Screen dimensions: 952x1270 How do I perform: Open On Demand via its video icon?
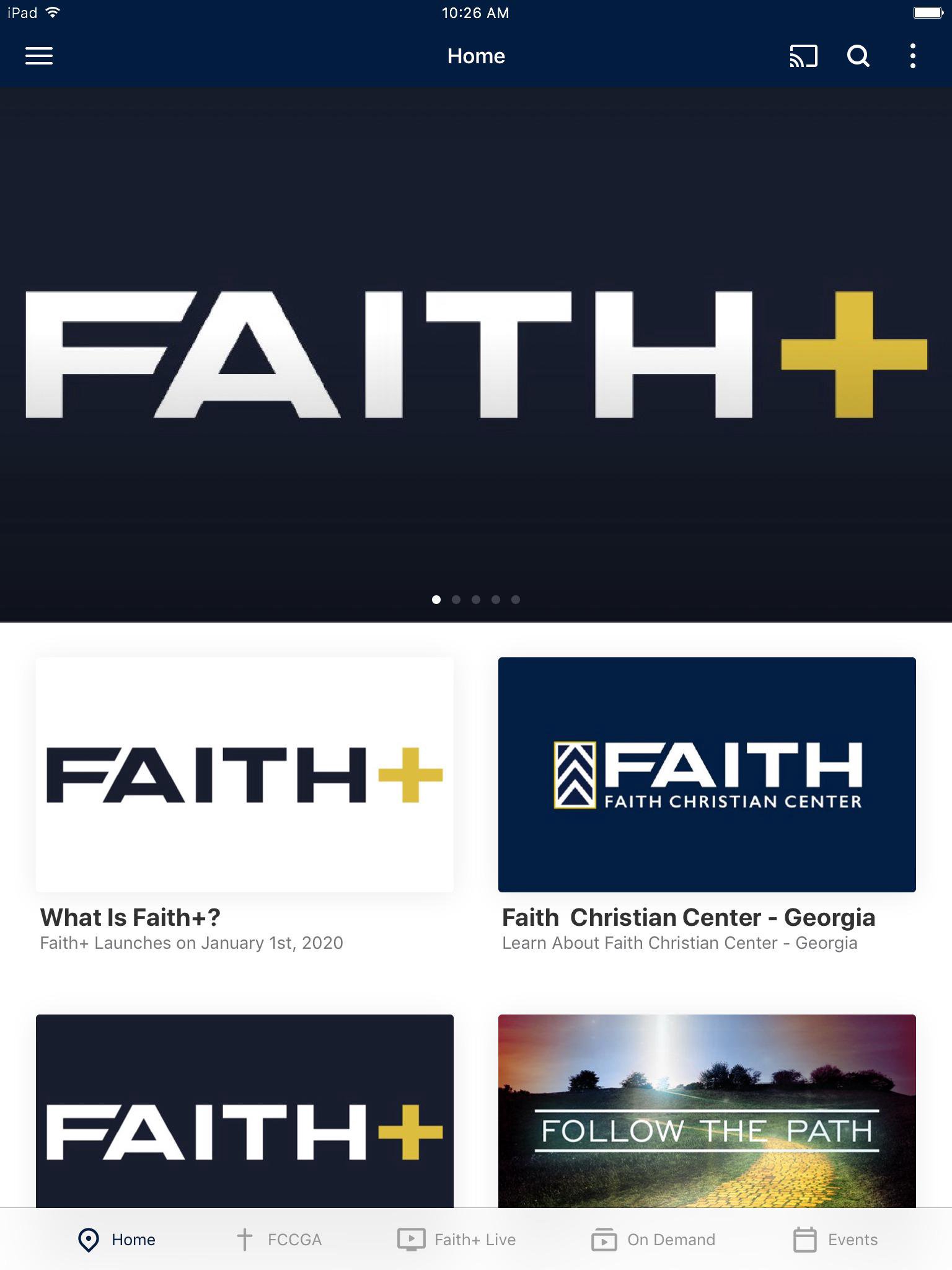[603, 1239]
